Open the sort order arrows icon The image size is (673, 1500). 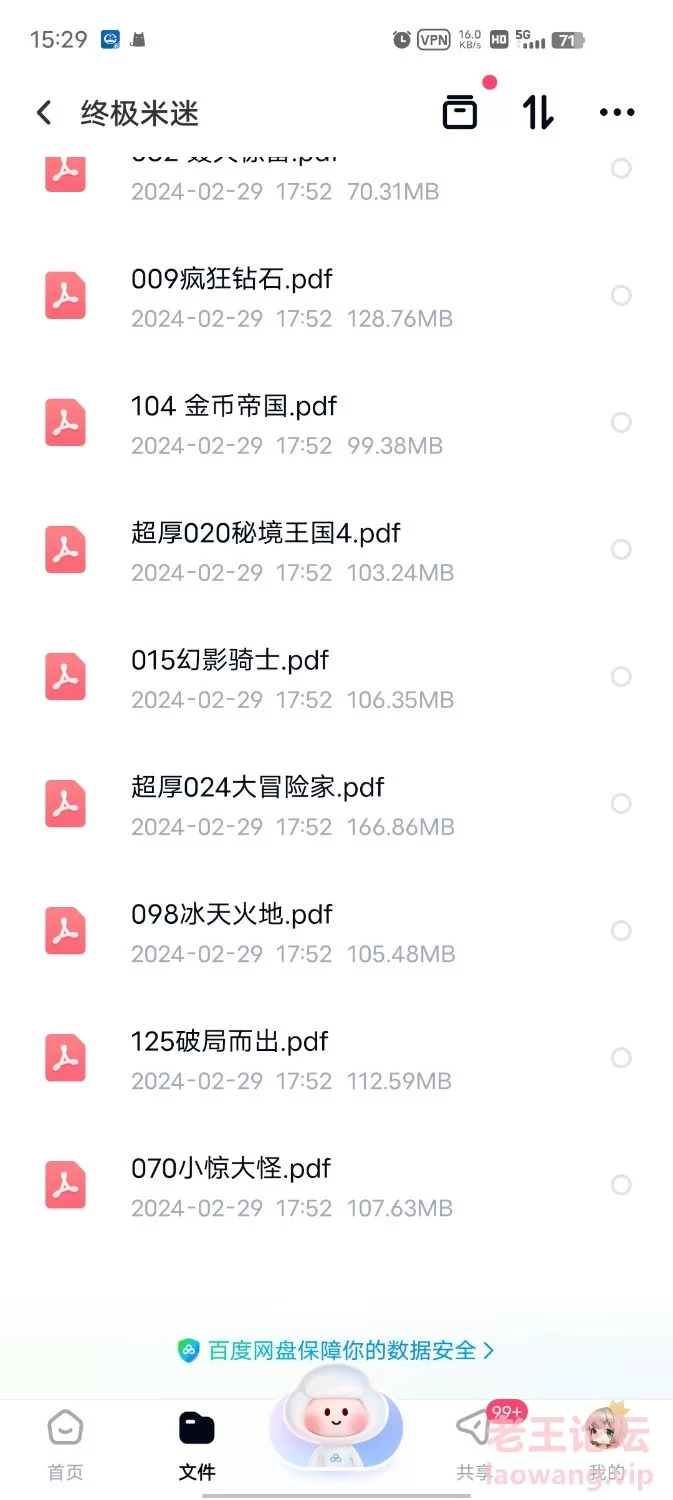pyautogui.click(x=538, y=112)
